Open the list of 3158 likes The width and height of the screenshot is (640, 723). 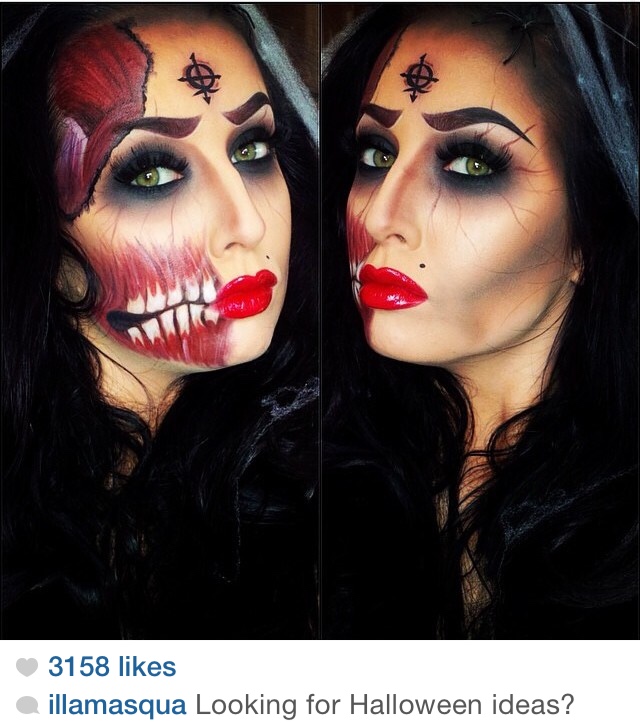[111, 667]
